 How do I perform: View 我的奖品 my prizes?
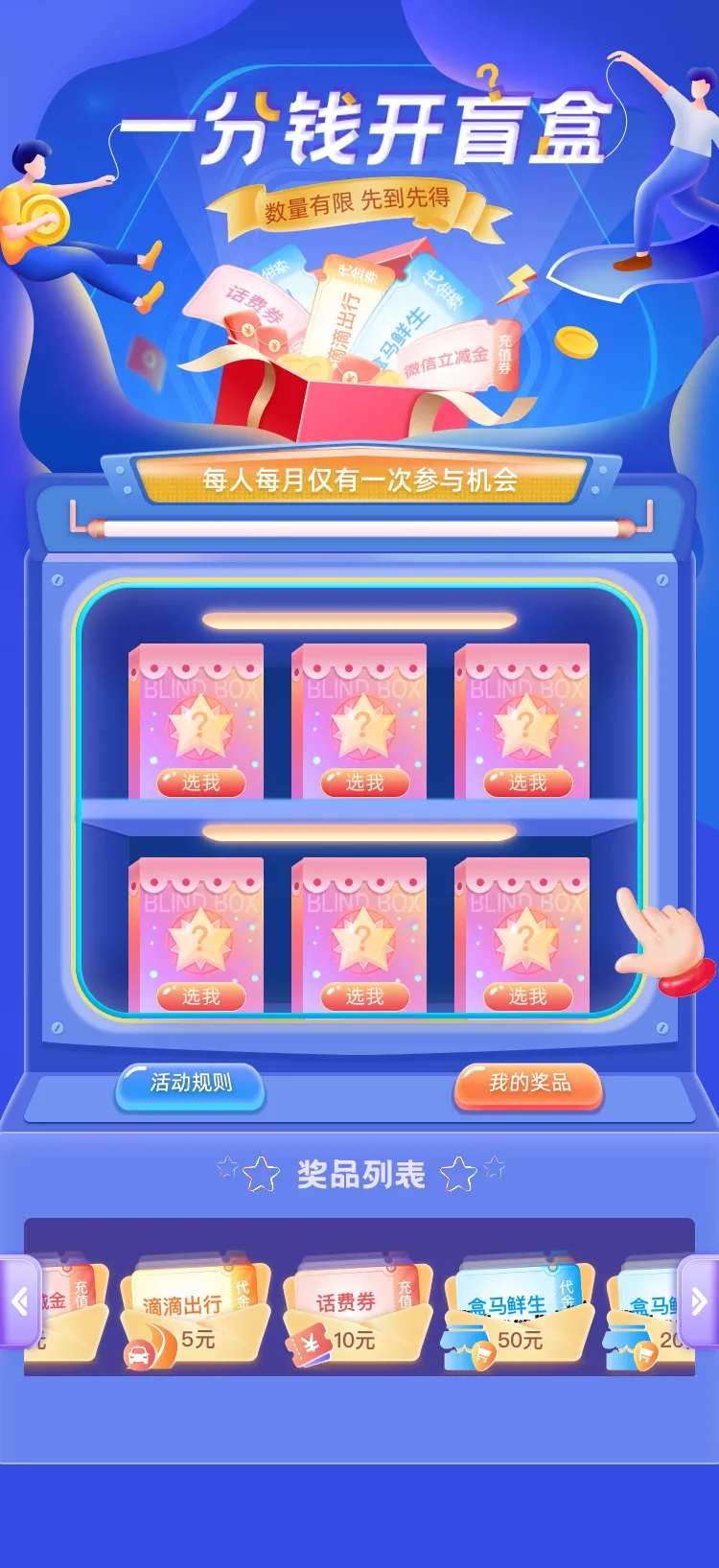coord(529,1087)
